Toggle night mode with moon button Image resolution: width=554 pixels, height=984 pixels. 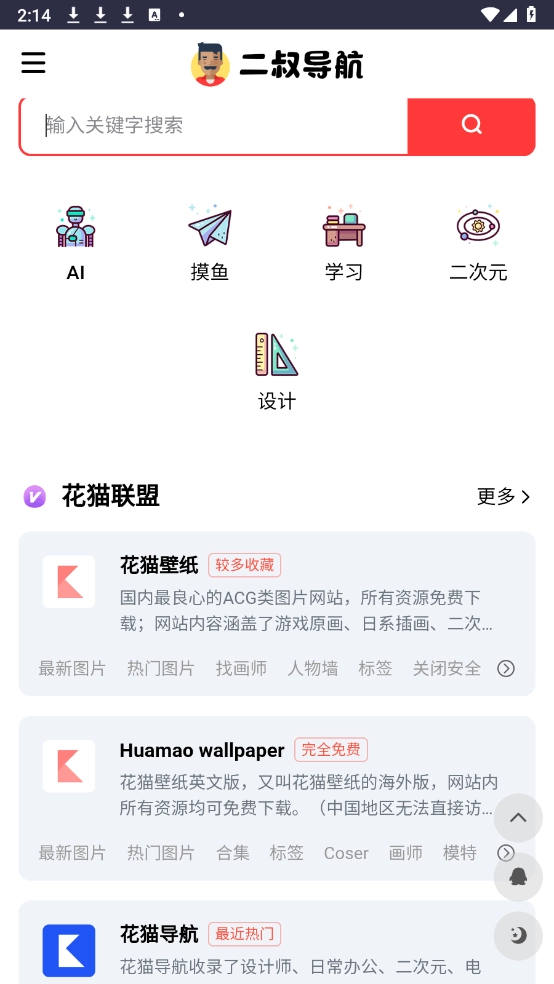click(518, 936)
